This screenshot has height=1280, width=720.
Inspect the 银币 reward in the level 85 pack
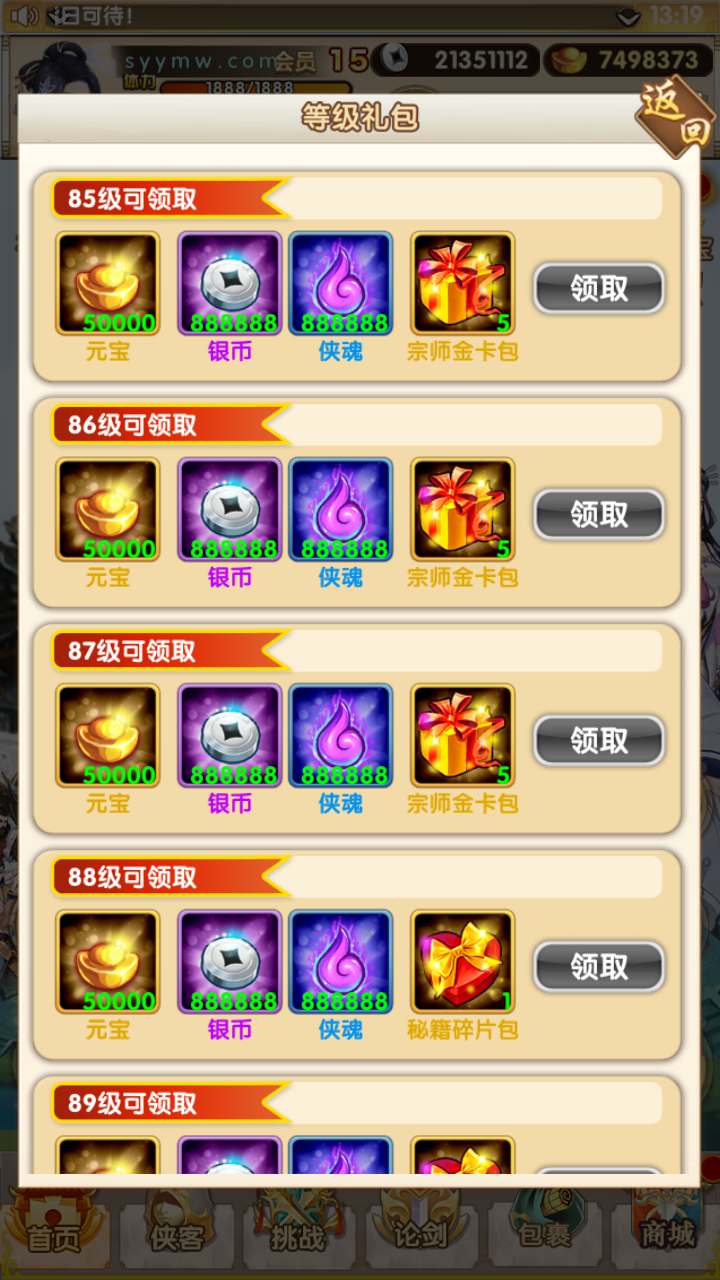point(229,284)
